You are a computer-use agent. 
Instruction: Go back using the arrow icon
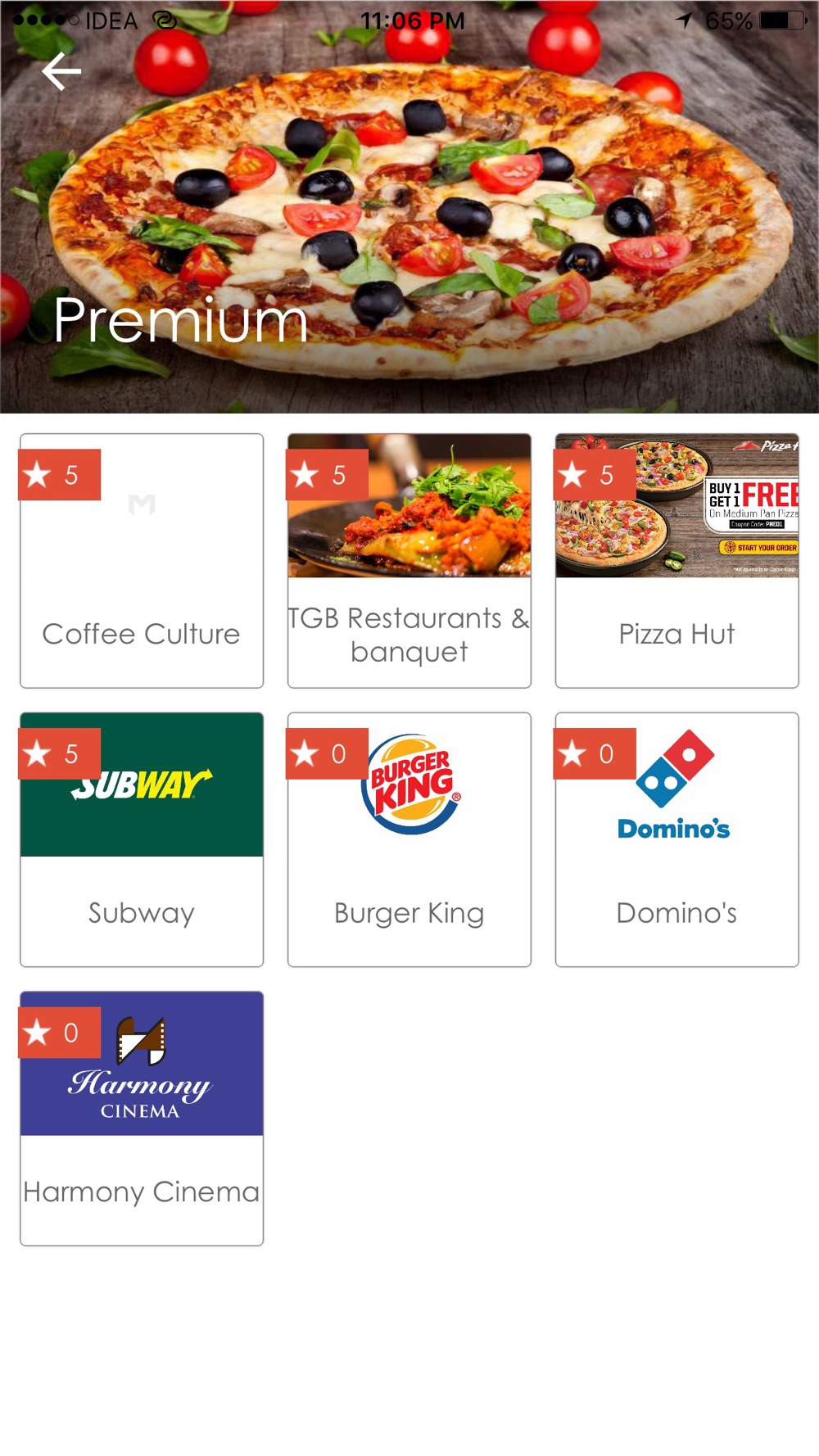(x=61, y=71)
